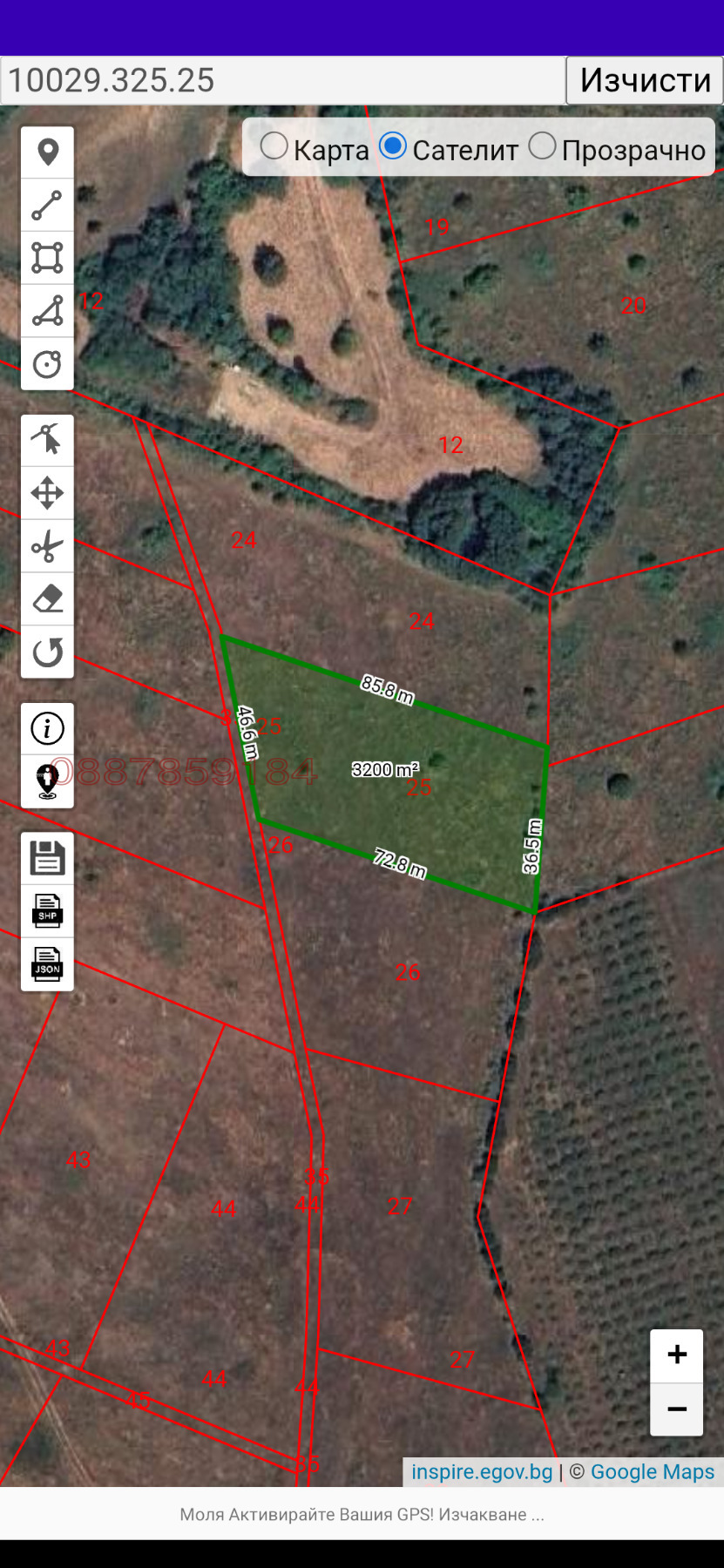Select the draw polygon tool
724x1568 pixels.
[47, 311]
